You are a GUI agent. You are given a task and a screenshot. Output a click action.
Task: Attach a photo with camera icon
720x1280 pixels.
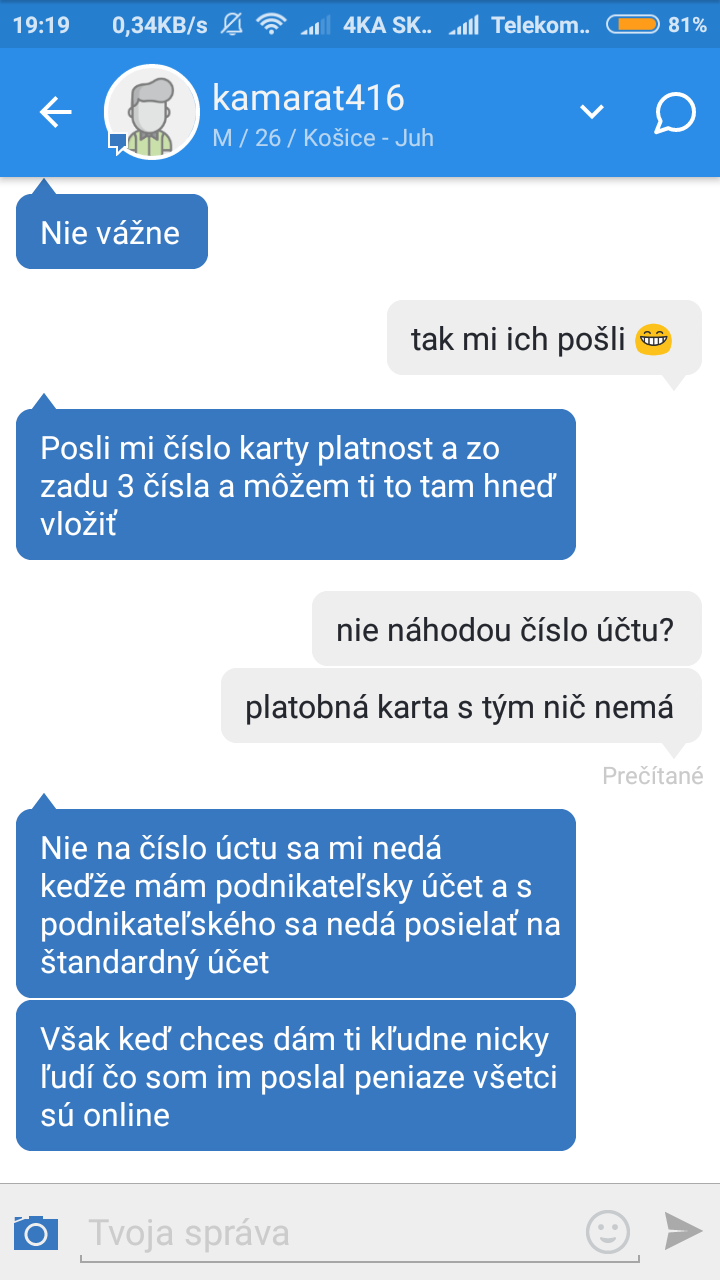(36, 1232)
